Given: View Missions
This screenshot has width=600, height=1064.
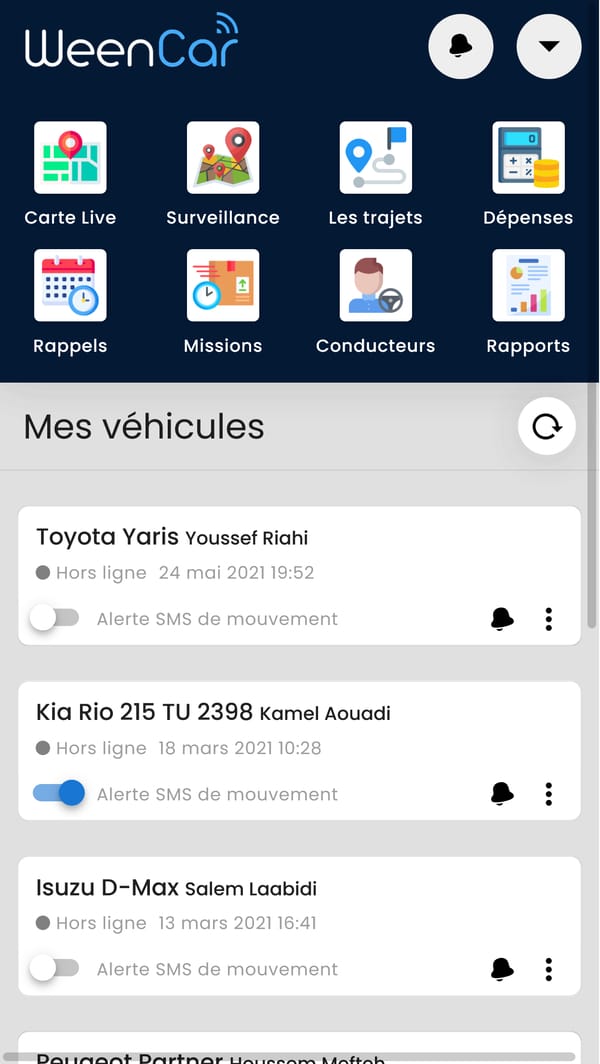Looking at the screenshot, I should click(223, 286).
